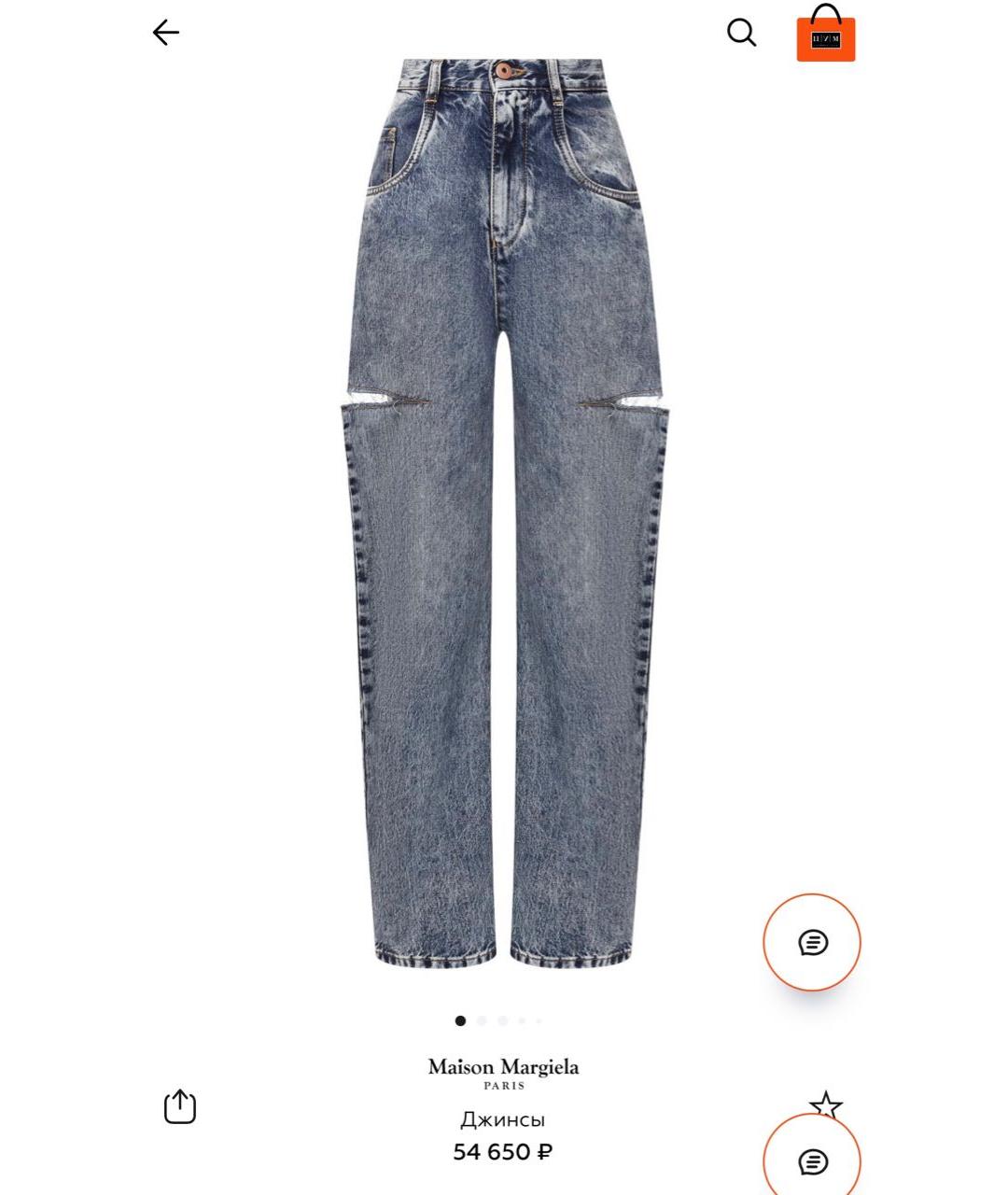
Task: Open the chat button over the jeans photo
Action: [812, 942]
